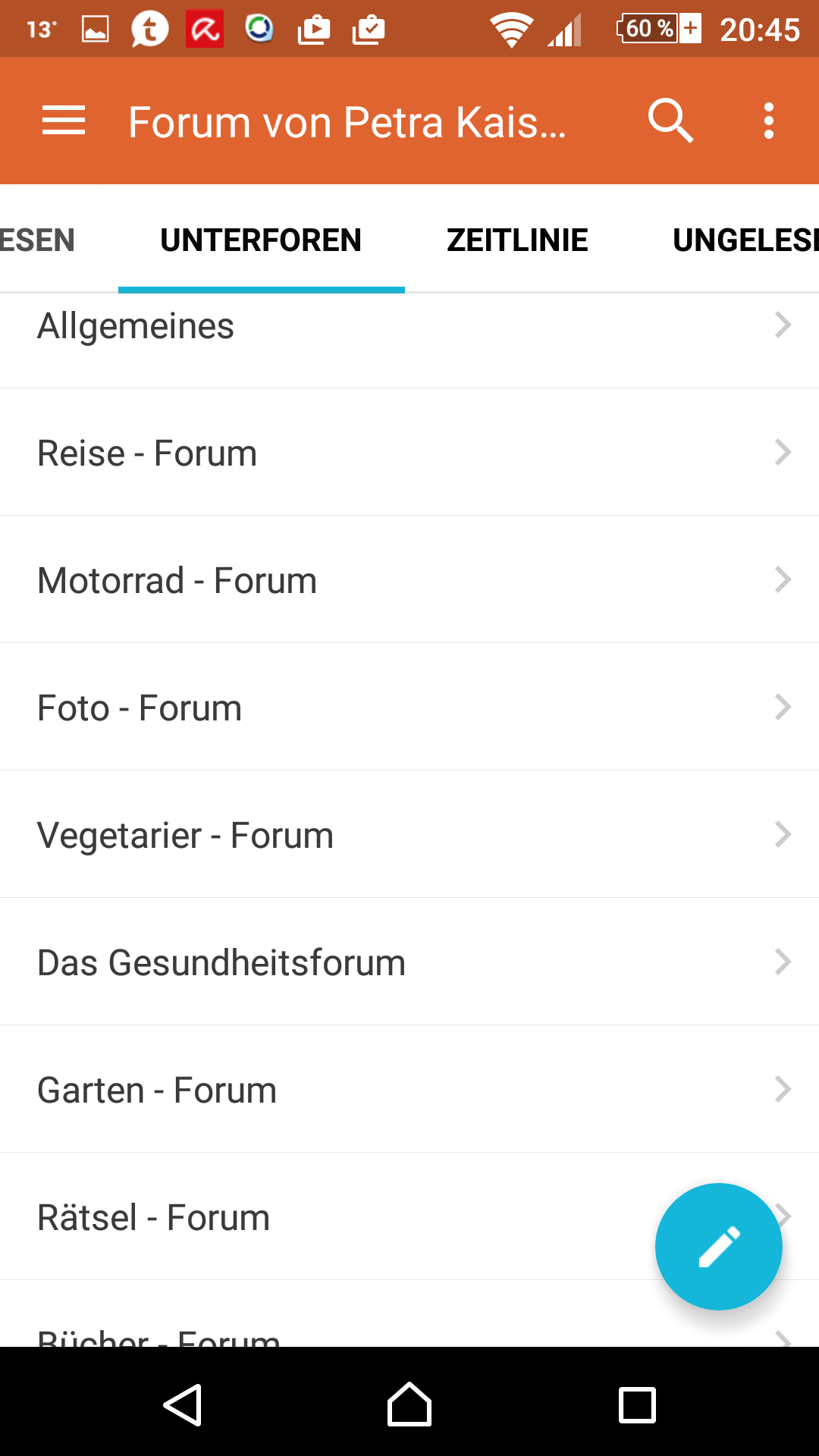Compose a new post with the pencil button
819x1456 pixels.
point(718,1247)
